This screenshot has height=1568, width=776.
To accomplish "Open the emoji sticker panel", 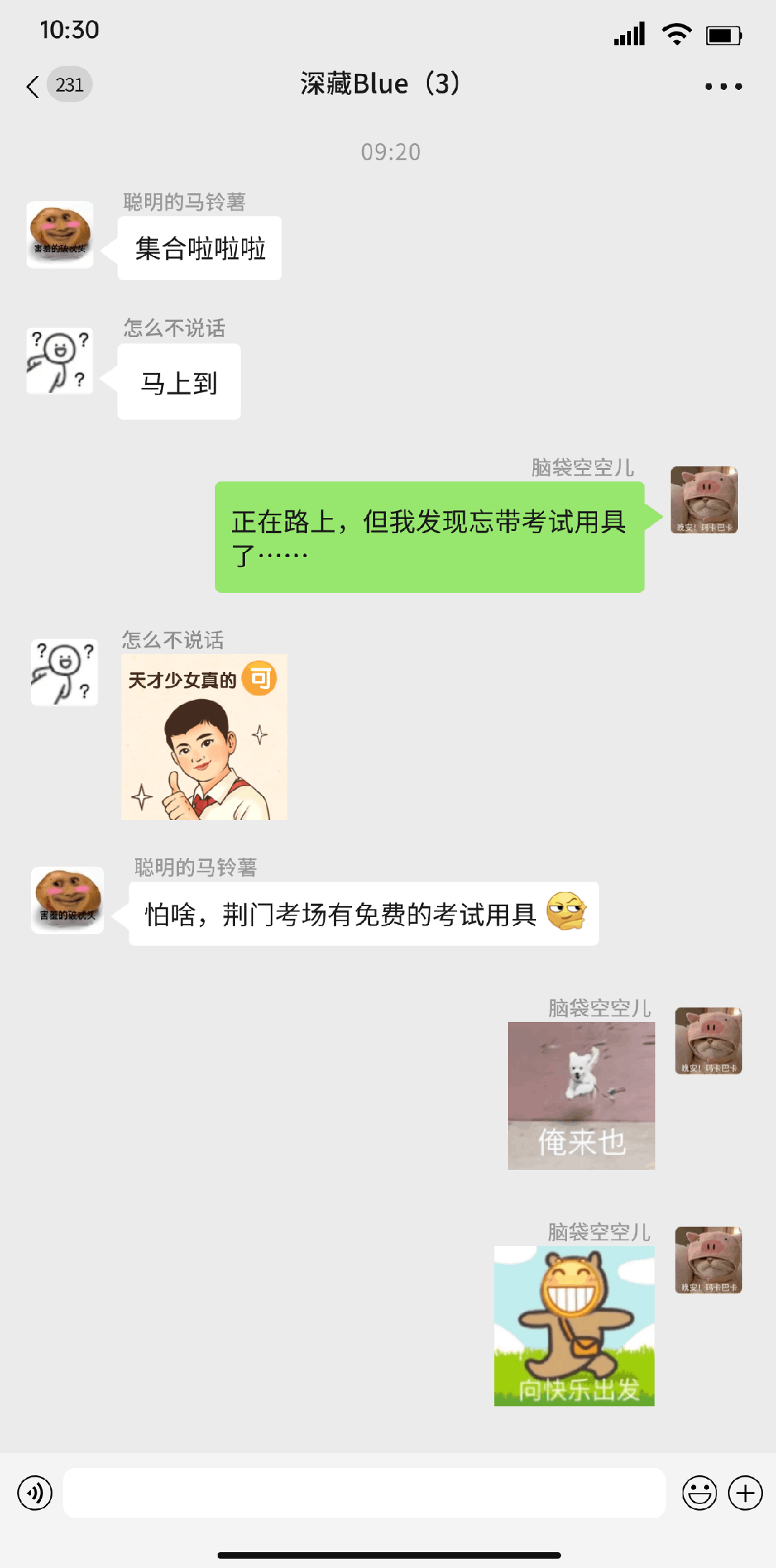I will tap(699, 1493).
